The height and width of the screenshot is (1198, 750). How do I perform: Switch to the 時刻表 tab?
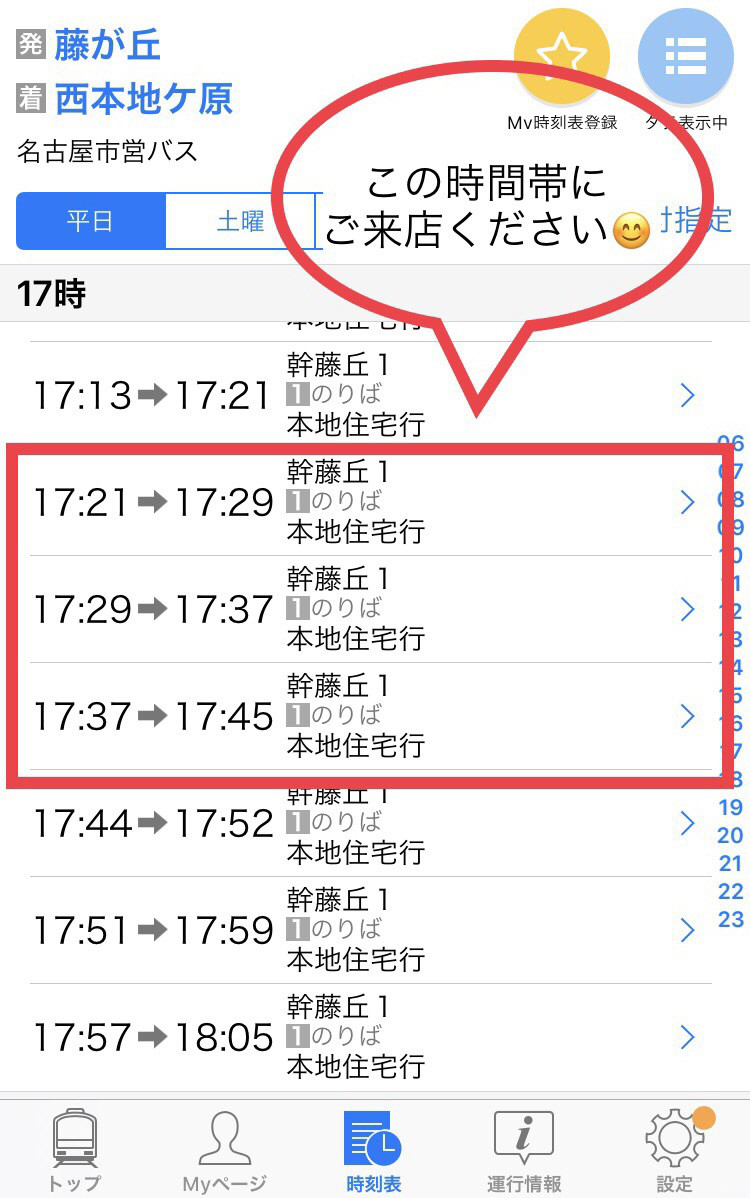374,1150
